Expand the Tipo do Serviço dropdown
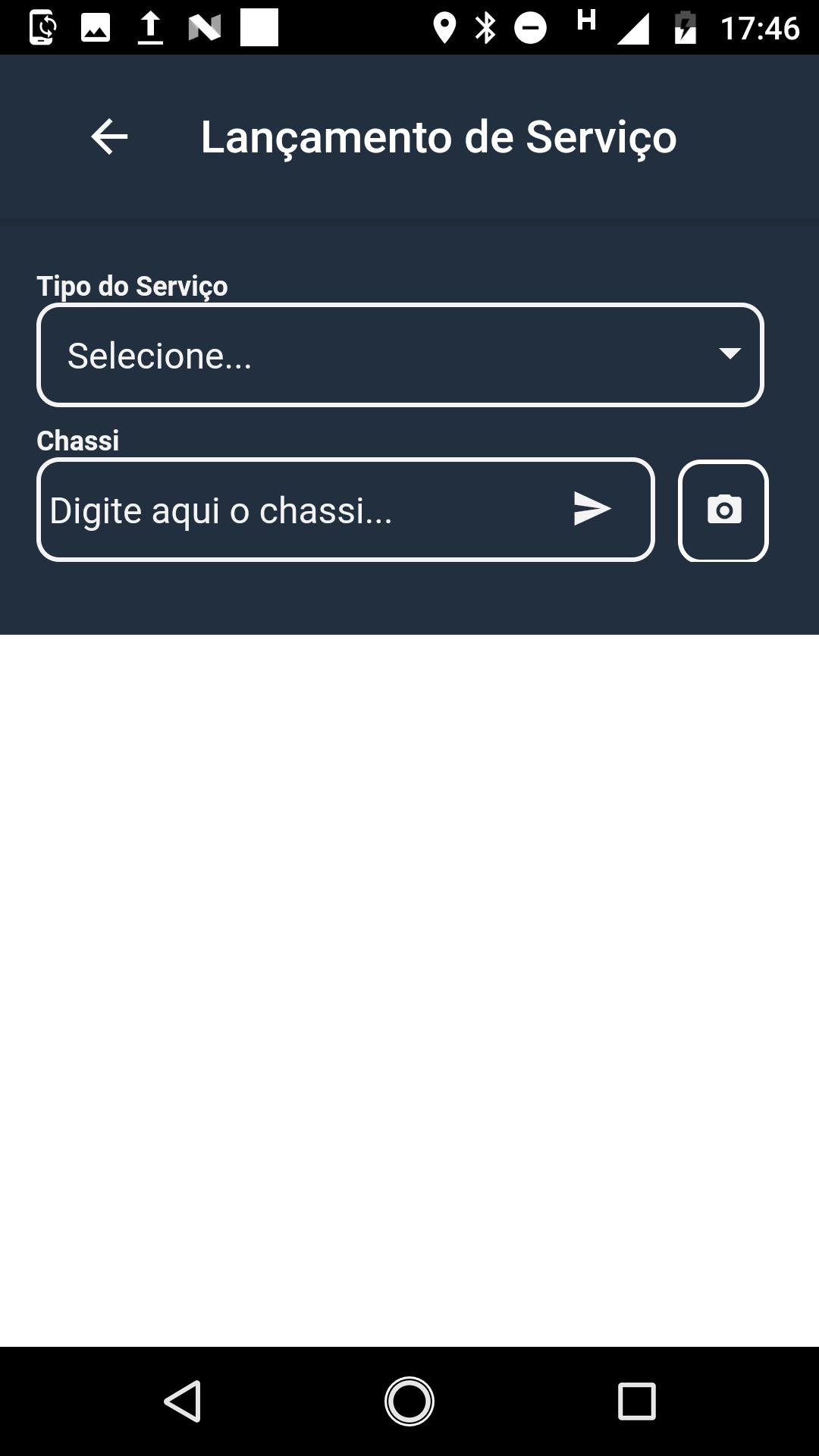This screenshot has height=1456, width=819. pyautogui.click(x=400, y=355)
